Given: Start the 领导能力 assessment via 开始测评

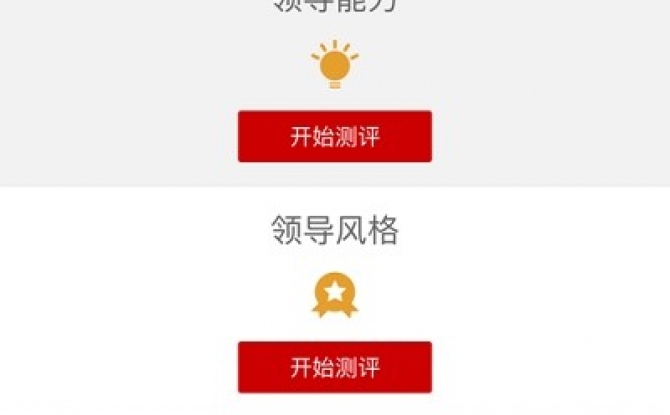Looking at the screenshot, I should (x=335, y=136).
